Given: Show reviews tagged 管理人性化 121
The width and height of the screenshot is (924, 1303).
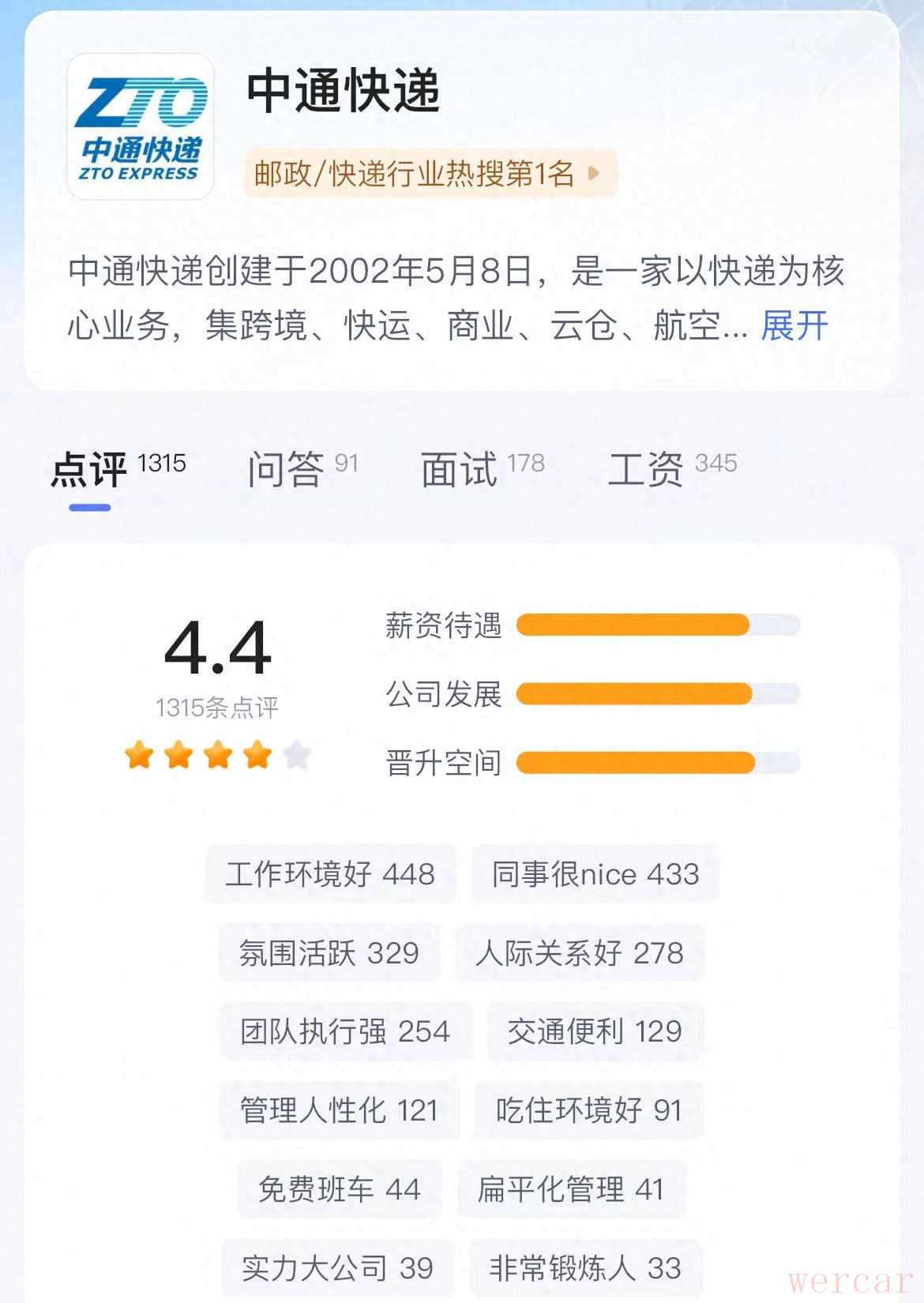Looking at the screenshot, I should point(339,1110).
